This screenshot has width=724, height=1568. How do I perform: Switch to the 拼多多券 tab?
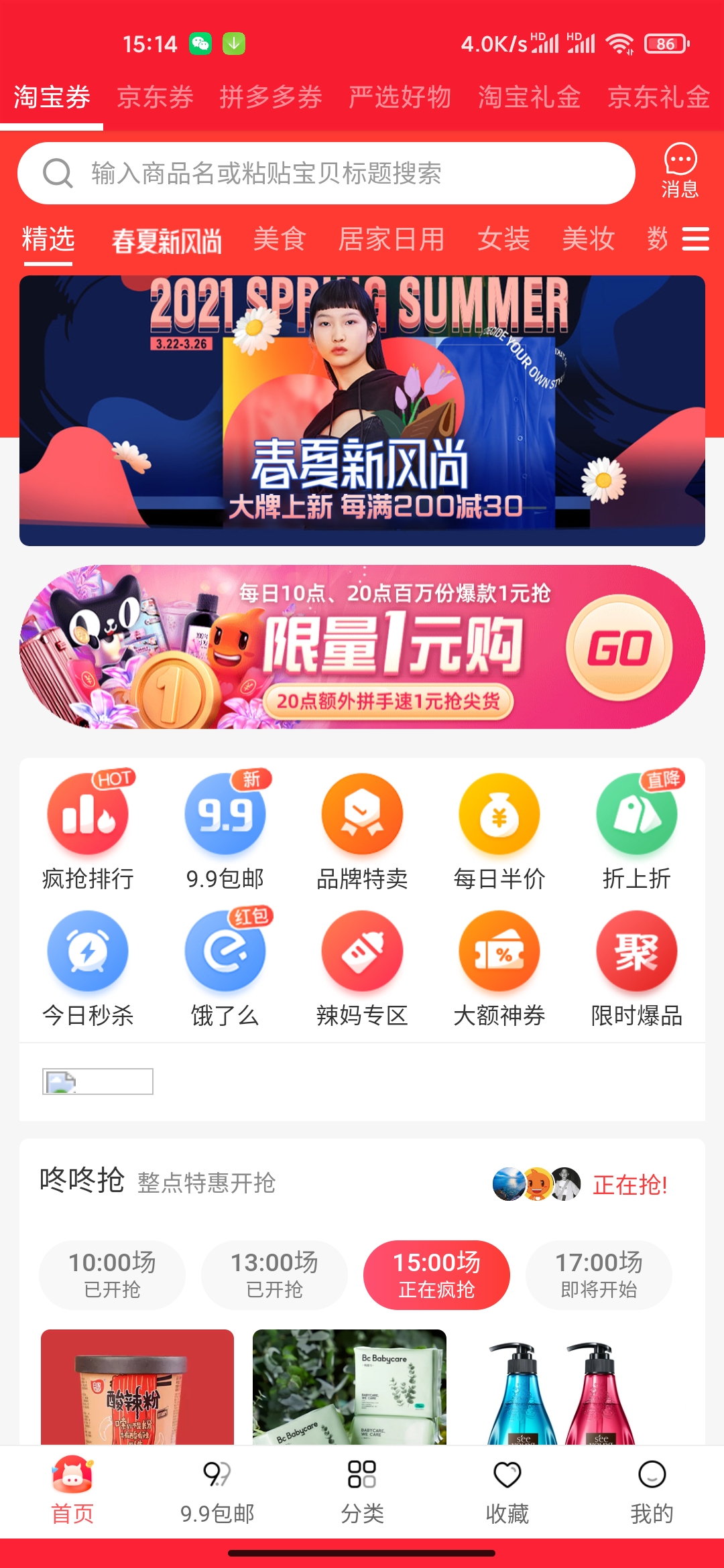pos(271,98)
